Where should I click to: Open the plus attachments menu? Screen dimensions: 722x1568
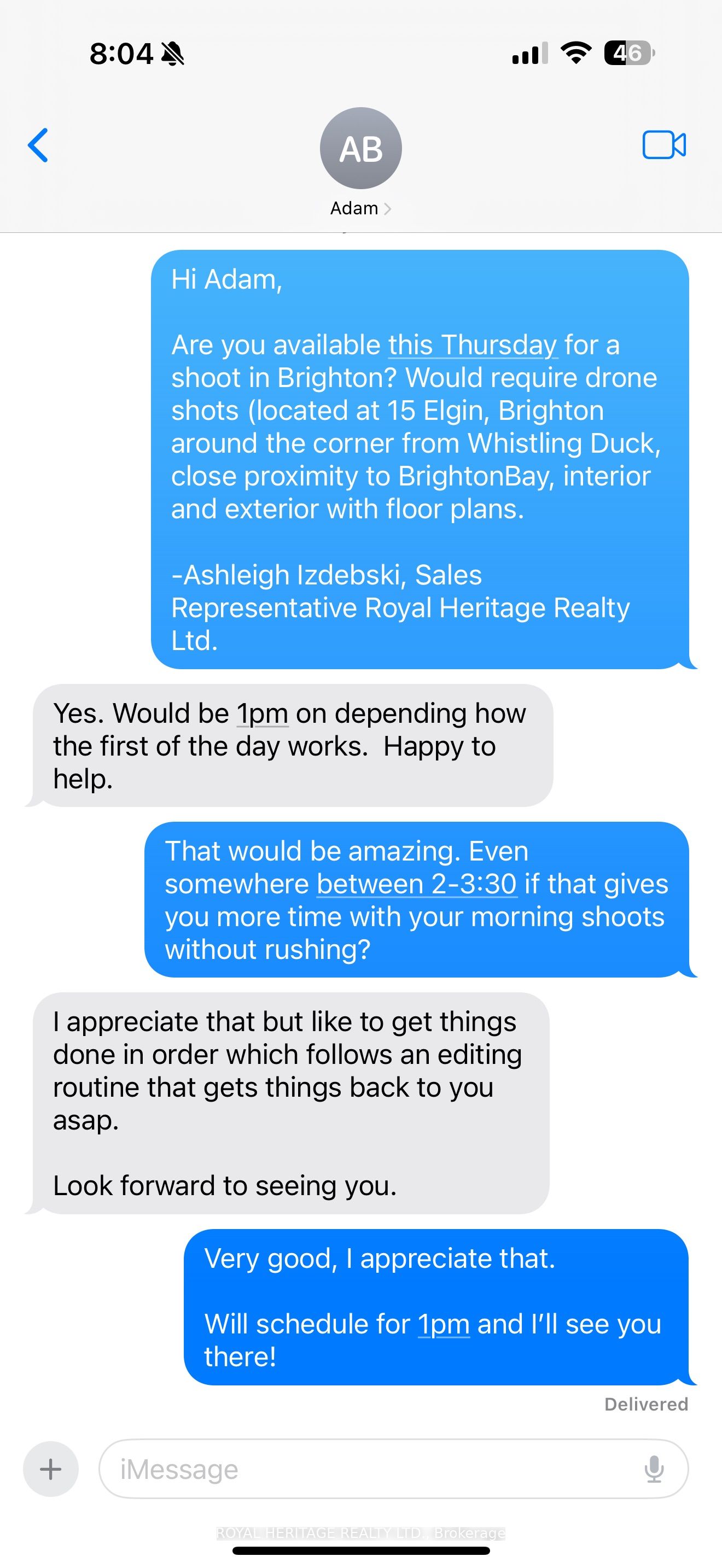(50, 1469)
